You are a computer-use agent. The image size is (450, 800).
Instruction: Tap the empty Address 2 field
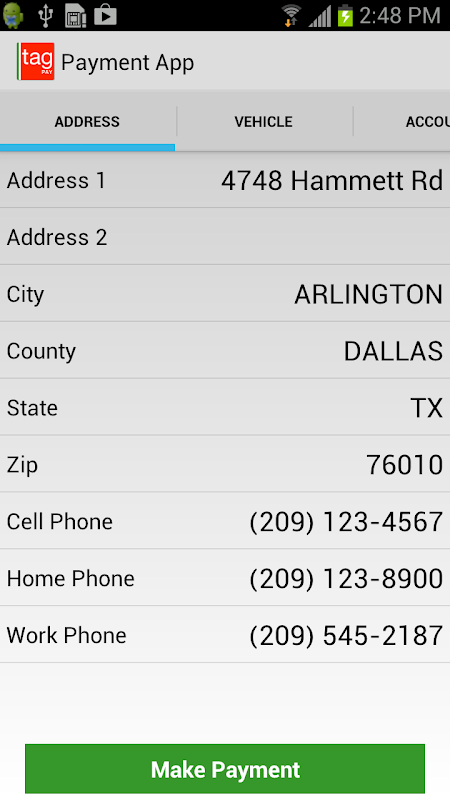225,237
